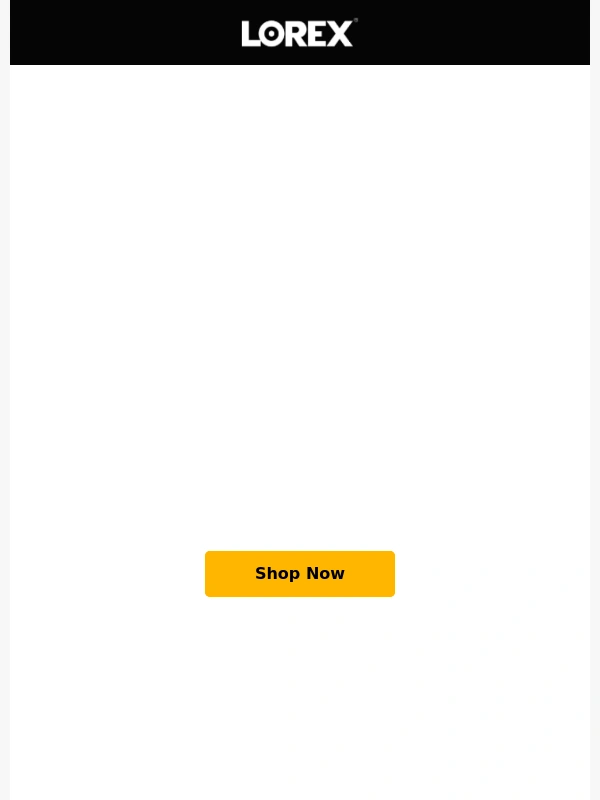Tap the Shop Now button
The height and width of the screenshot is (800, 600).
(300, 574)
